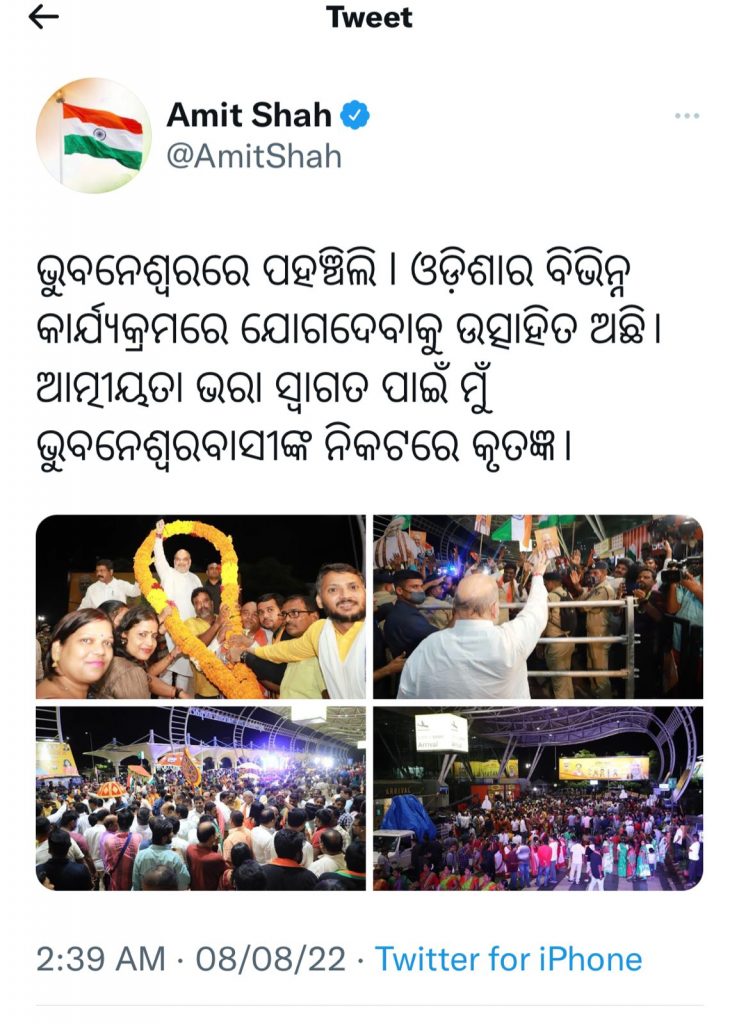The width and height of the screenshot is (739, 1024).
Task: View the photo of waving at barricade
Action: click(538, 607)
